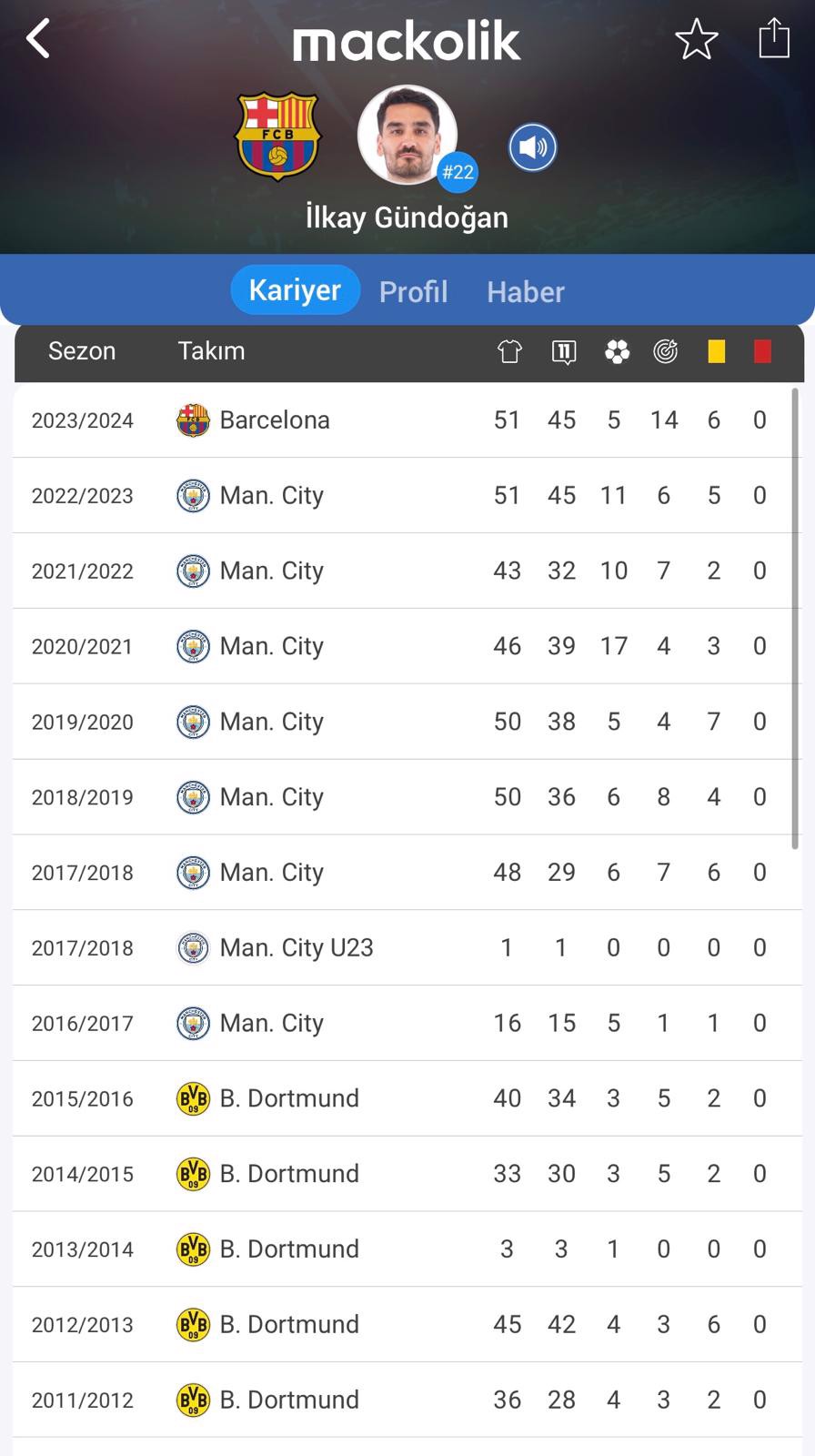
Task: Play the name pronunciation speaker icon
Action: tap(532, 147)
